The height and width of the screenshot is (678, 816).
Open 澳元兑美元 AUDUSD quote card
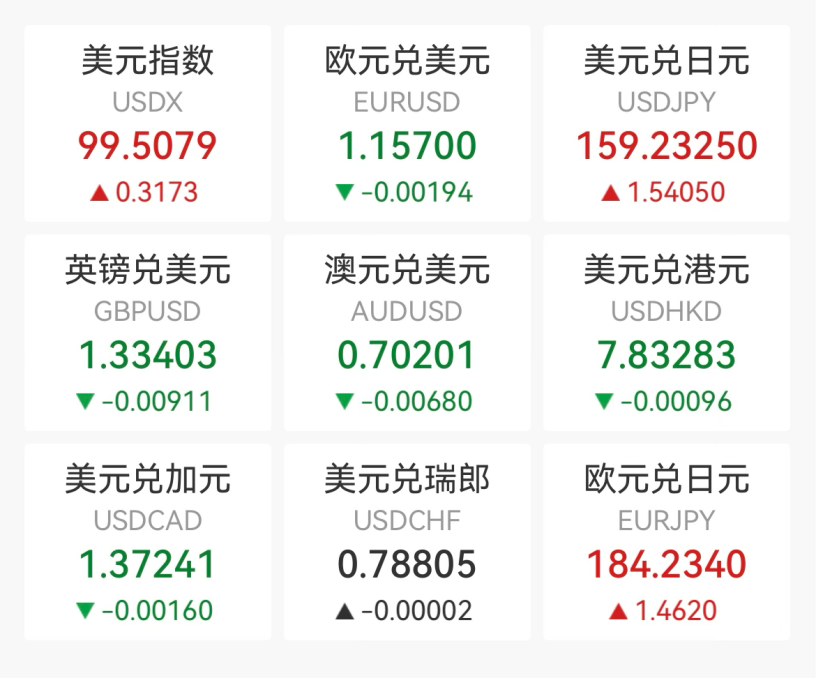point(407,332)
